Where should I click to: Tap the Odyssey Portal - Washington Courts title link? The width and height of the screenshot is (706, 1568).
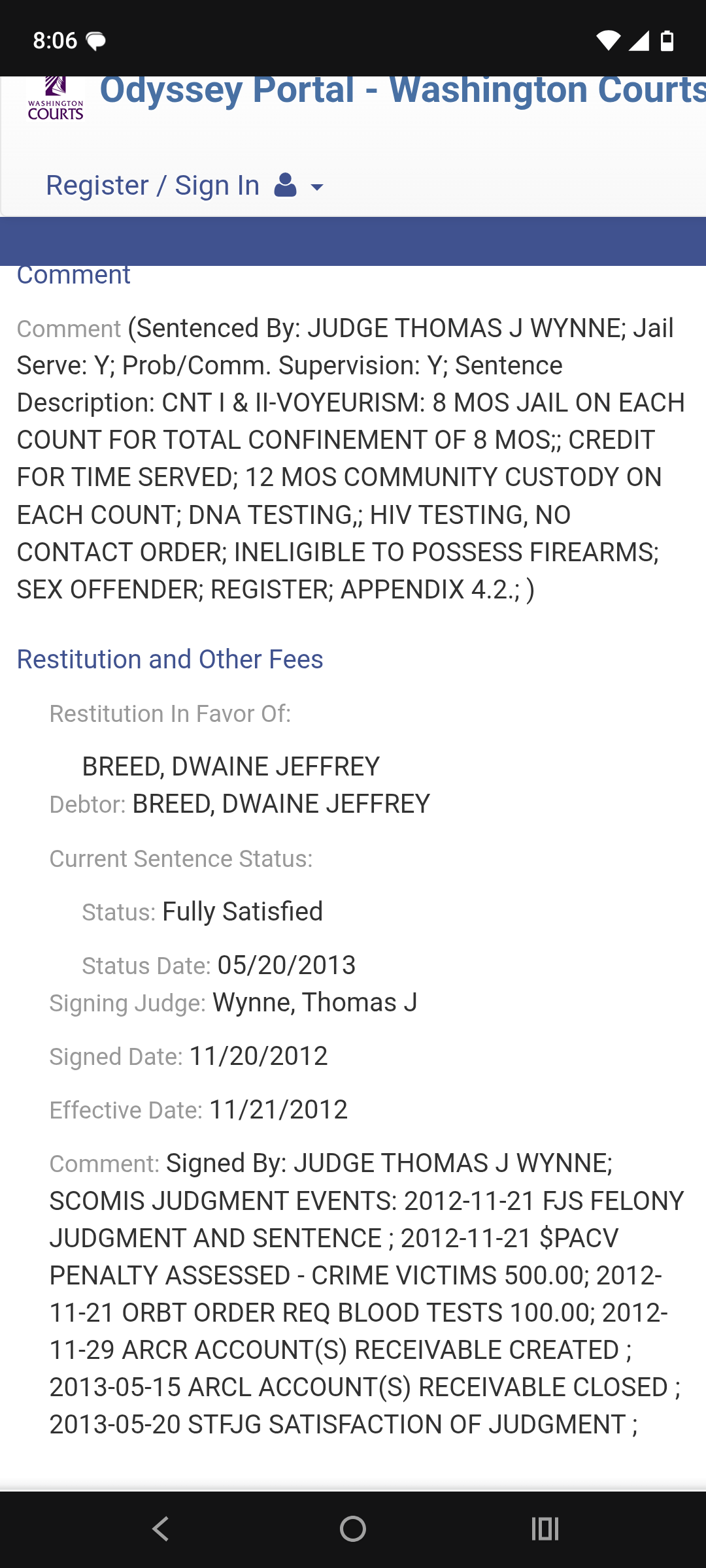coord(401,91)
